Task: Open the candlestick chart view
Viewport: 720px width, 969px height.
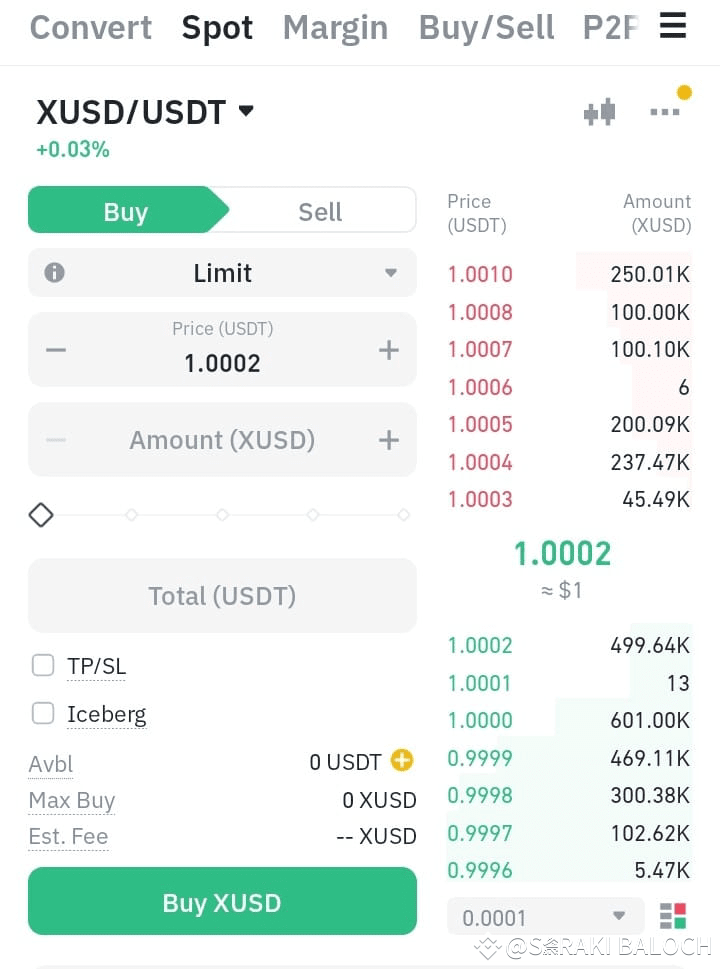Action: click(x=598, y=112)
